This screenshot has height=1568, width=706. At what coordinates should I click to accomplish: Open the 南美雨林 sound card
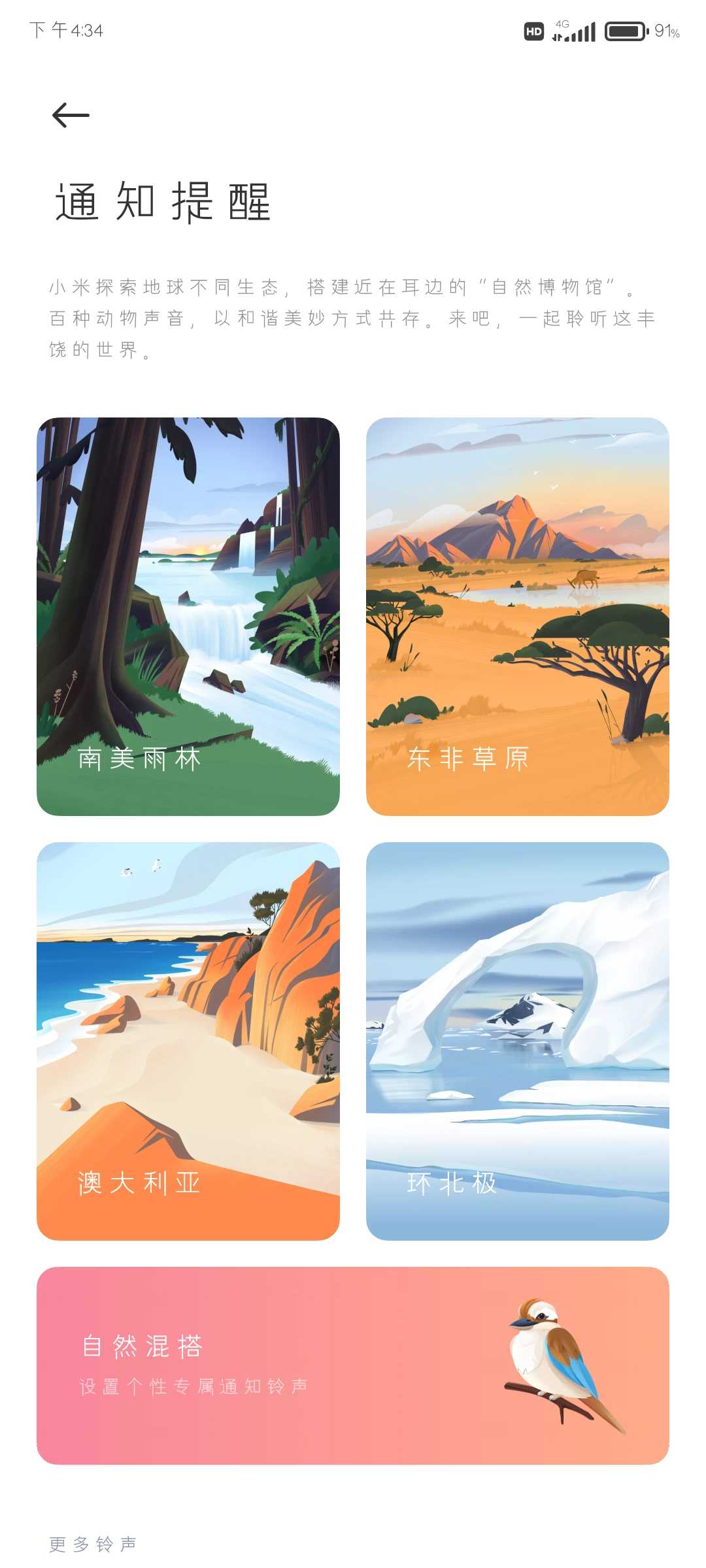(188, 616)
